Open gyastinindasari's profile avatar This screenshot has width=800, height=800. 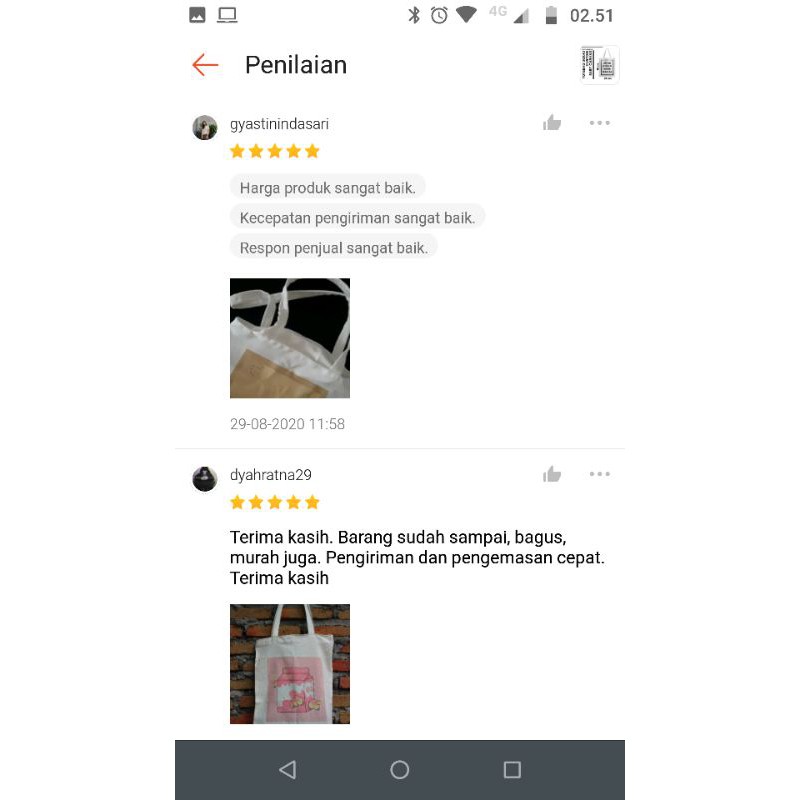click(205, 128)
